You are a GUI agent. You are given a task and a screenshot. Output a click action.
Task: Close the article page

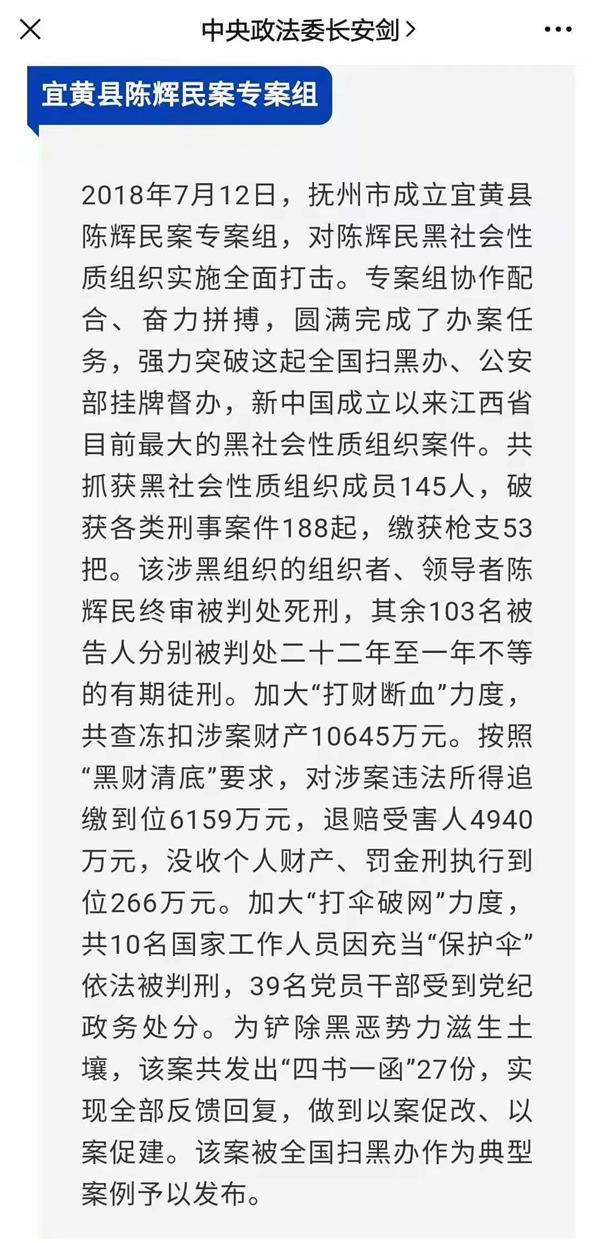[31, 30]
